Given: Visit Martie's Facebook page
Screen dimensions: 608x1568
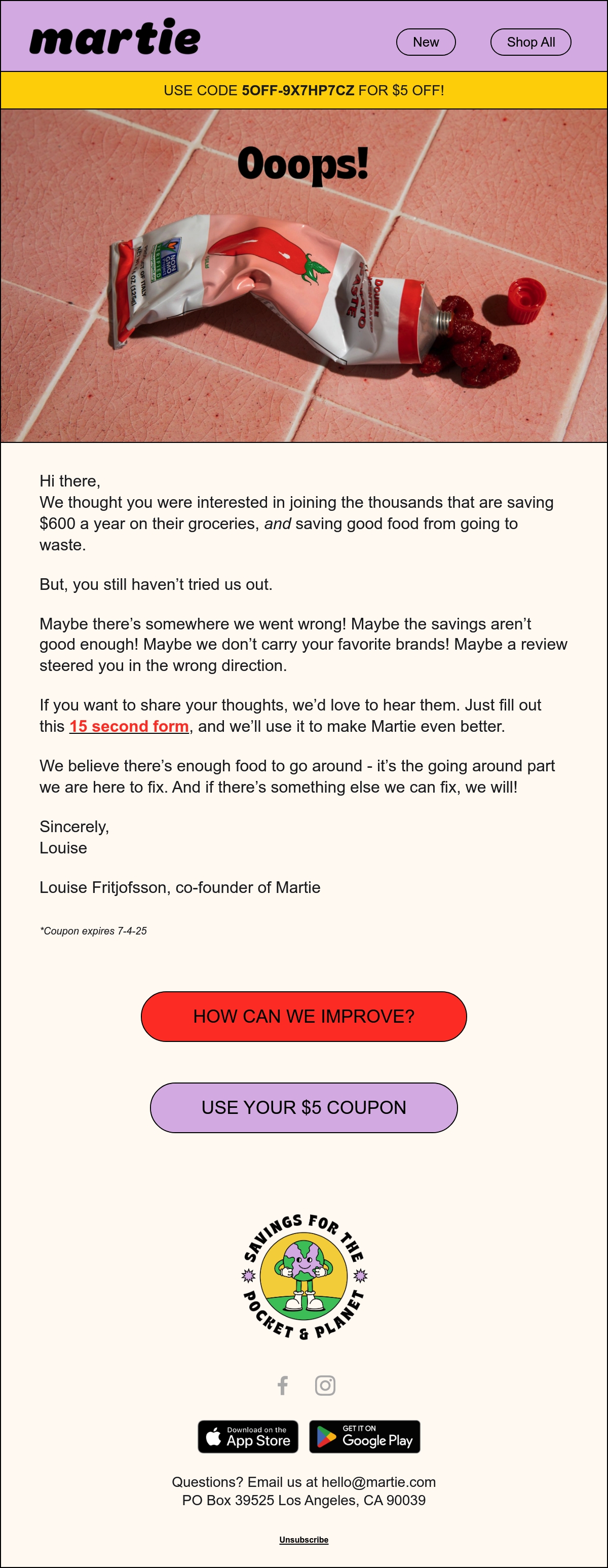Looking at the screenshot, I should point(283,1386).
